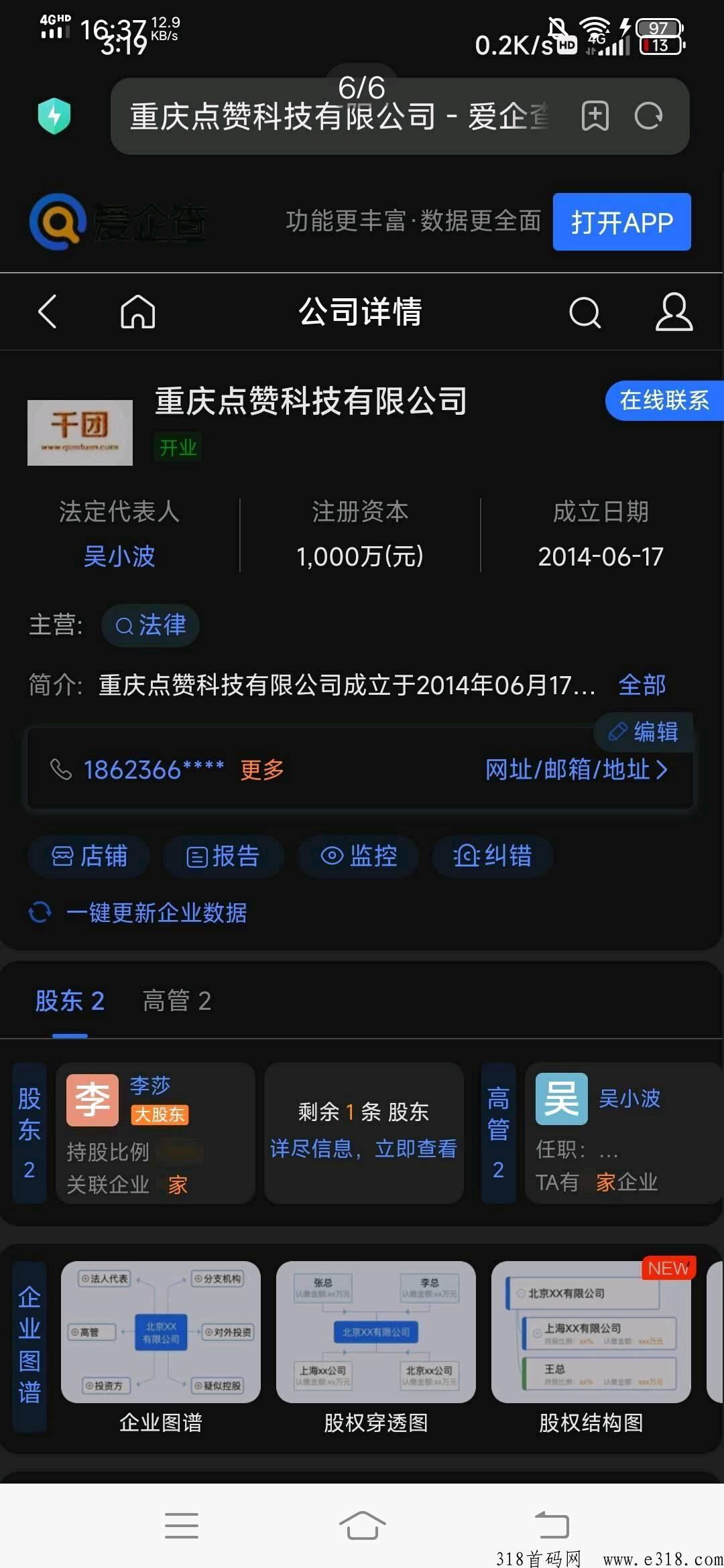Tap the 编辑 button

644,732
